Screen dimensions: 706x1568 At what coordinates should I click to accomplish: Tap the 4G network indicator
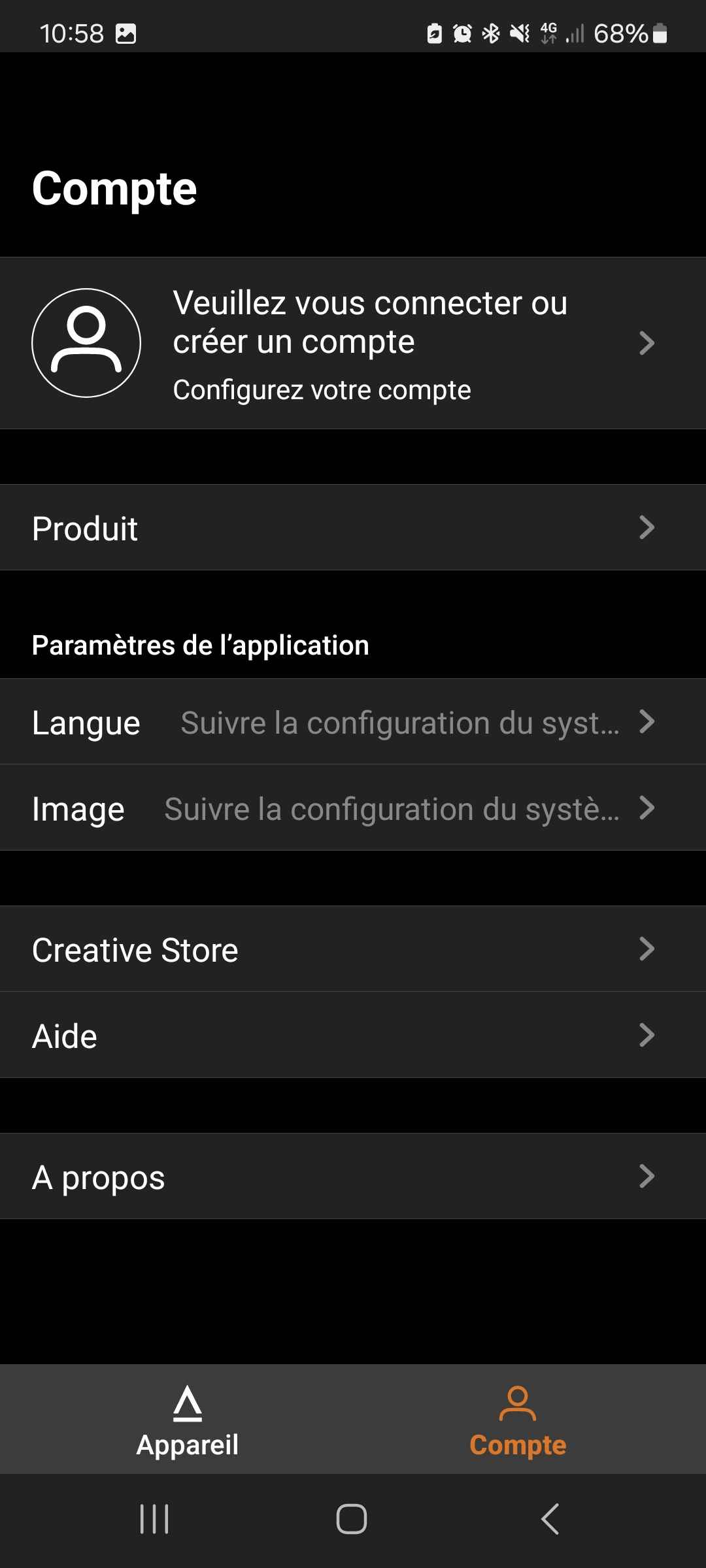click(x=547, y=31)
